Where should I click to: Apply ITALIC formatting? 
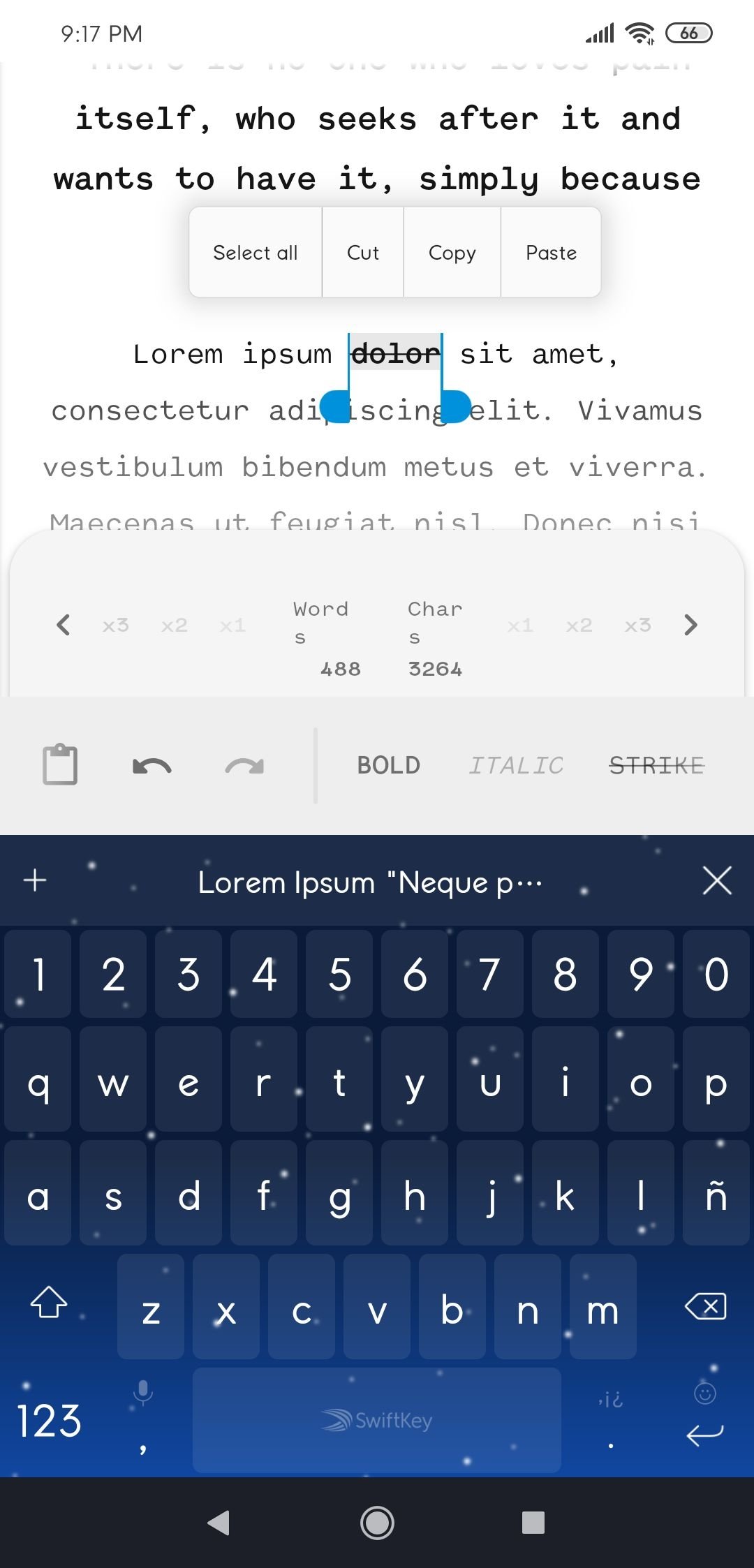click(x=516, y=765)
